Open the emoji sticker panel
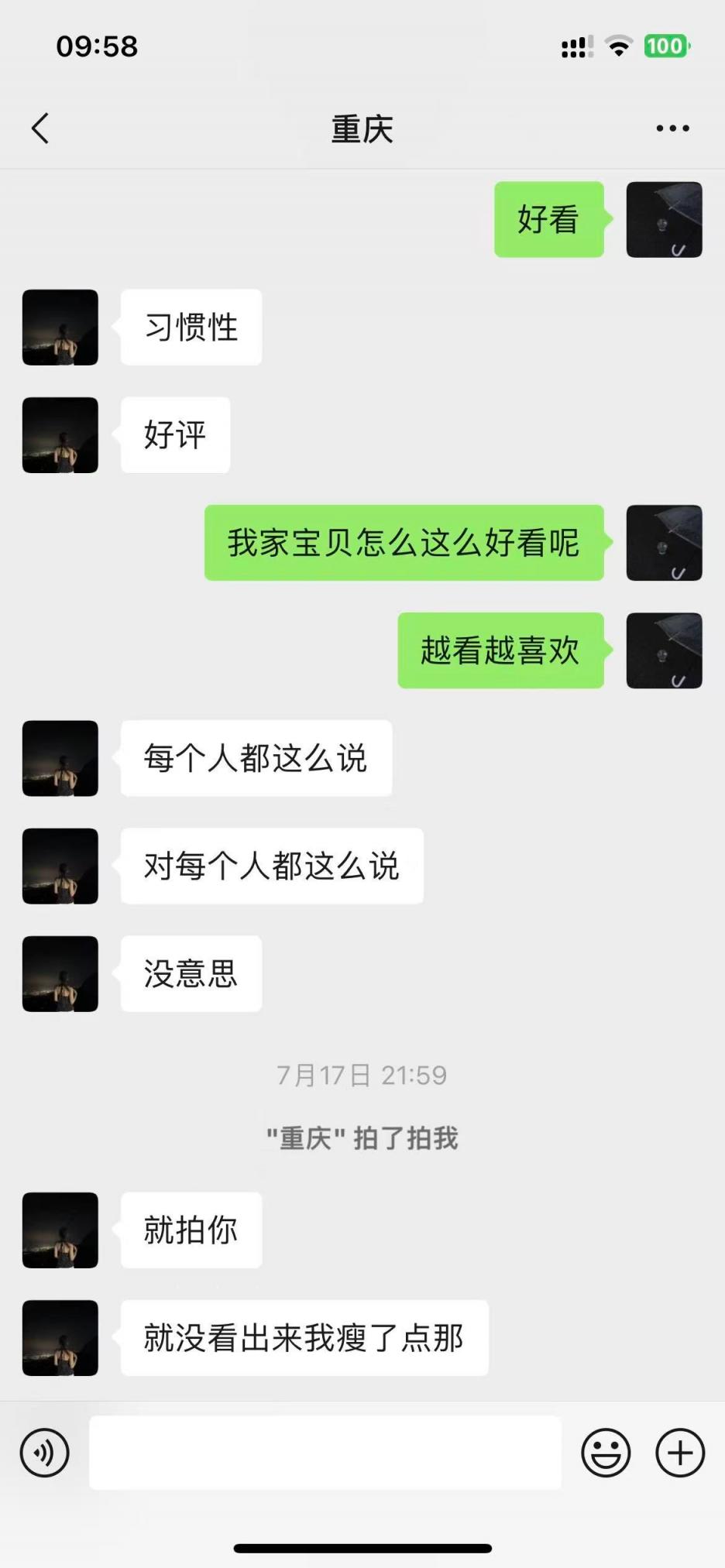This screenshot has height=1568, width=725. [x=606, y=1453]
